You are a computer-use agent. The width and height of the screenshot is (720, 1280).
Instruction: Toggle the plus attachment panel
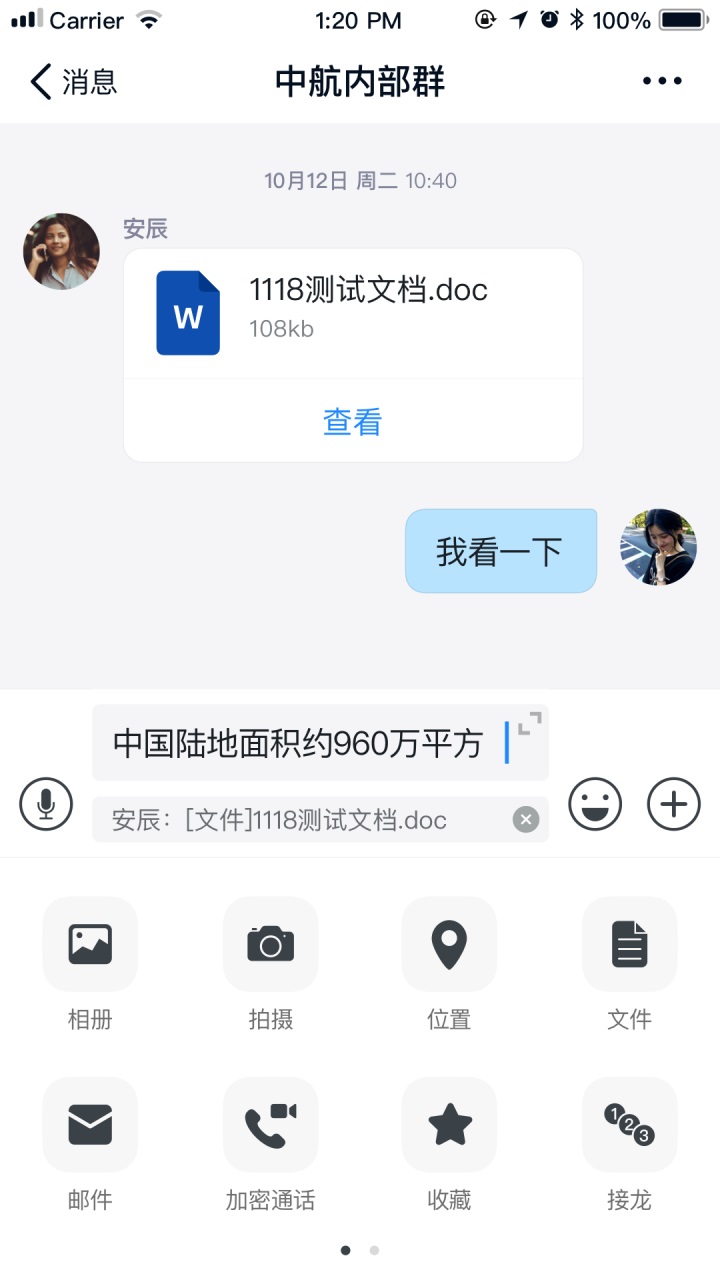coord(674,803)
